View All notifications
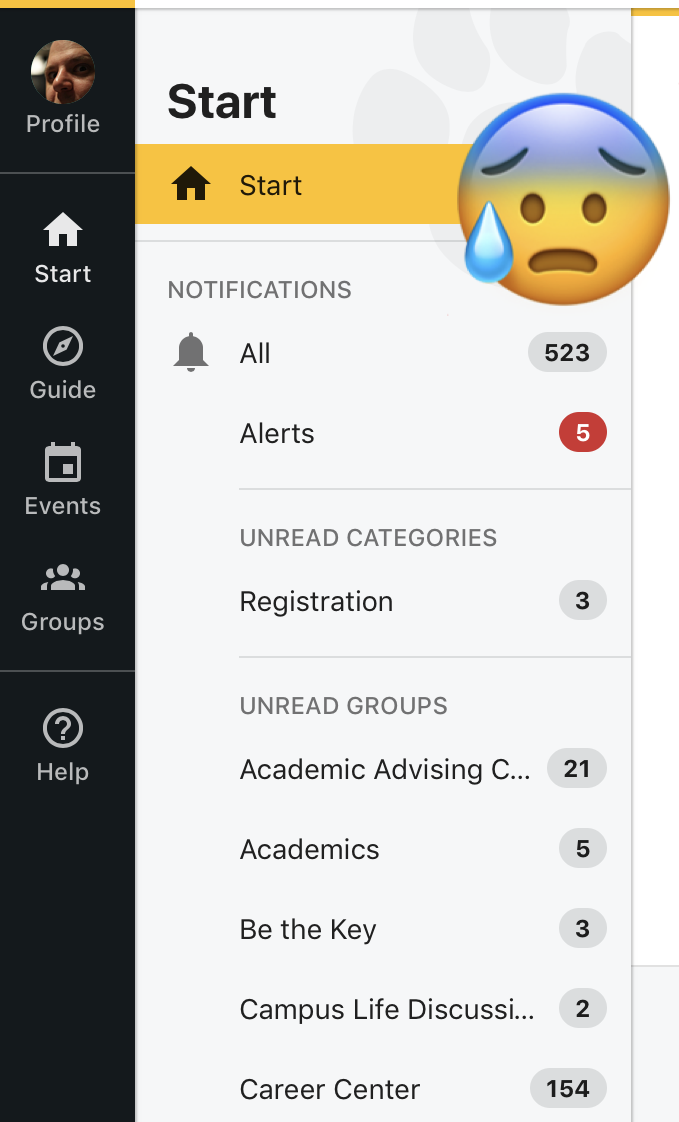This screenshot has width=679, height=1122. click(256, 354)
